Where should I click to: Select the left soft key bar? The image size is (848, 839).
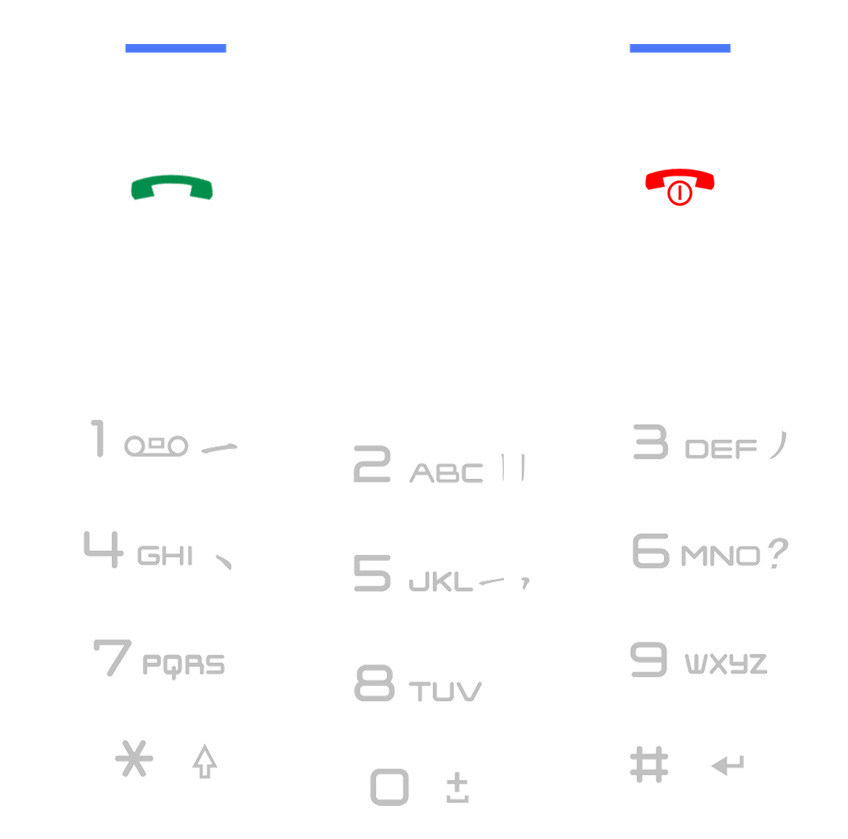pos(175,48)
